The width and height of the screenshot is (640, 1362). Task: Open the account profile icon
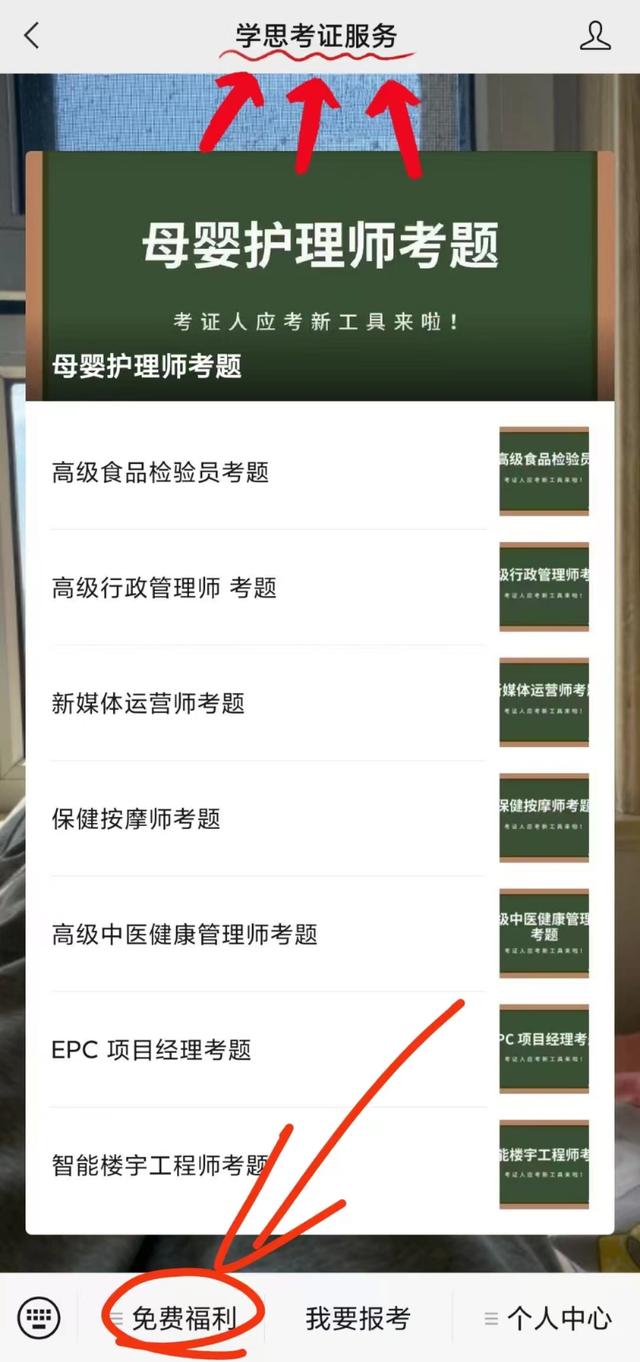click(x=595, y=36)
